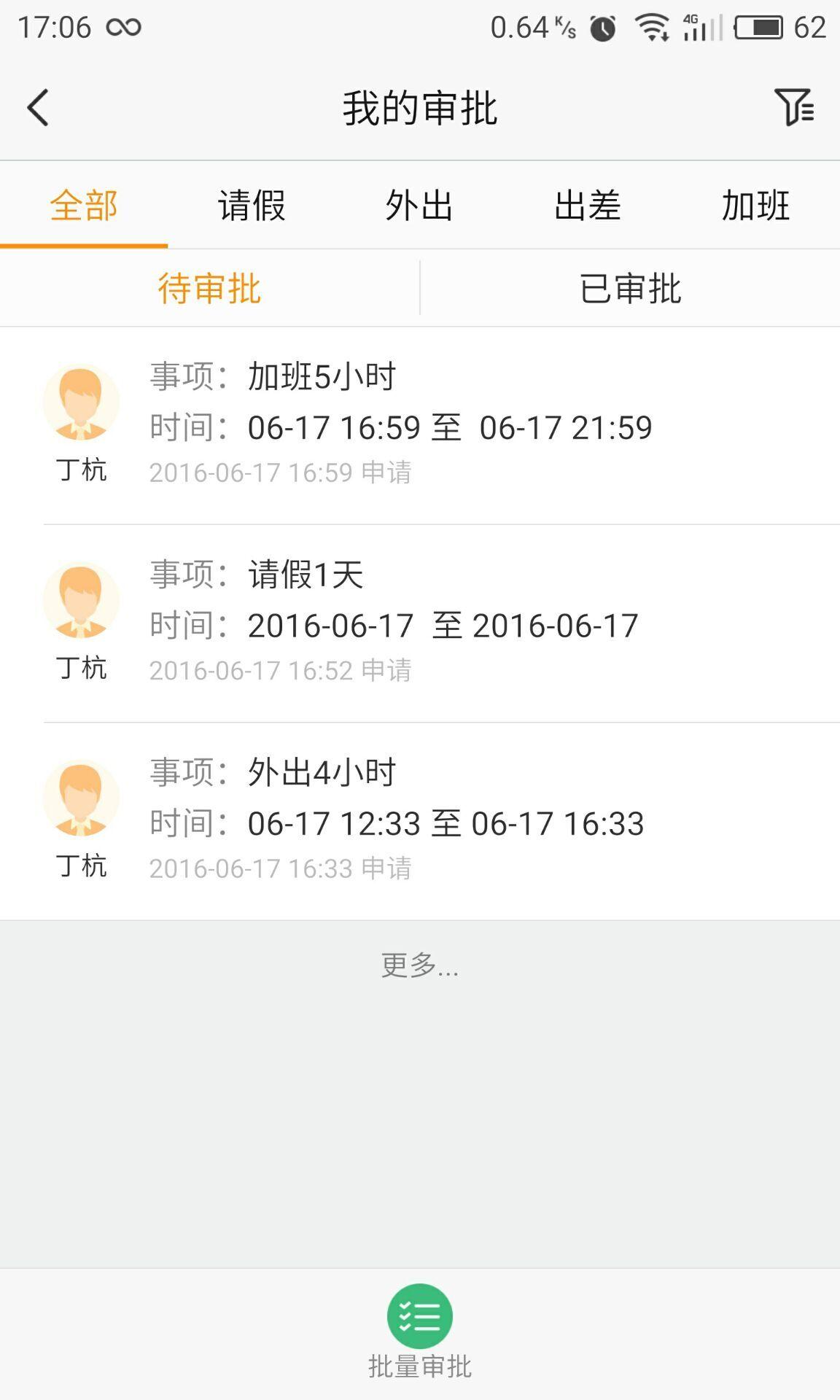840x1400 pixels.
Task: Start 批量审批 batch approval
Action: pos(420,1330)
